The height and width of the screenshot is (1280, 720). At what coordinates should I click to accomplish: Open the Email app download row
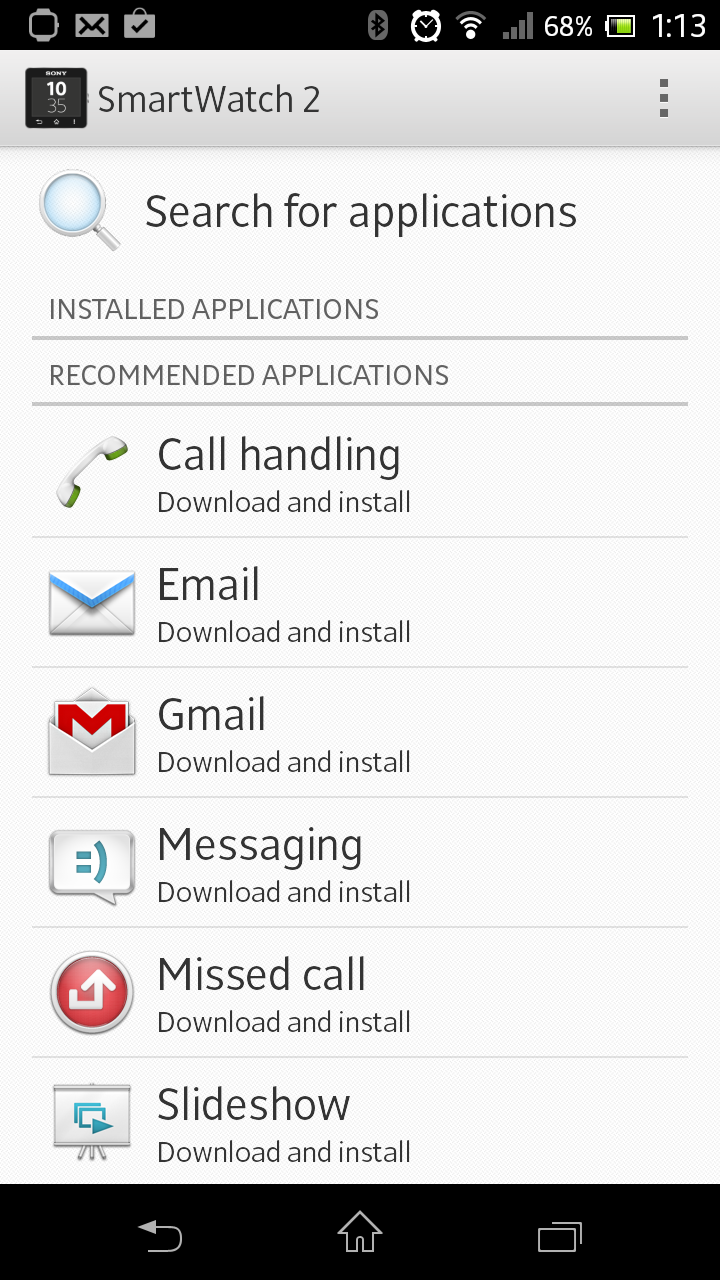click(360, 603)
